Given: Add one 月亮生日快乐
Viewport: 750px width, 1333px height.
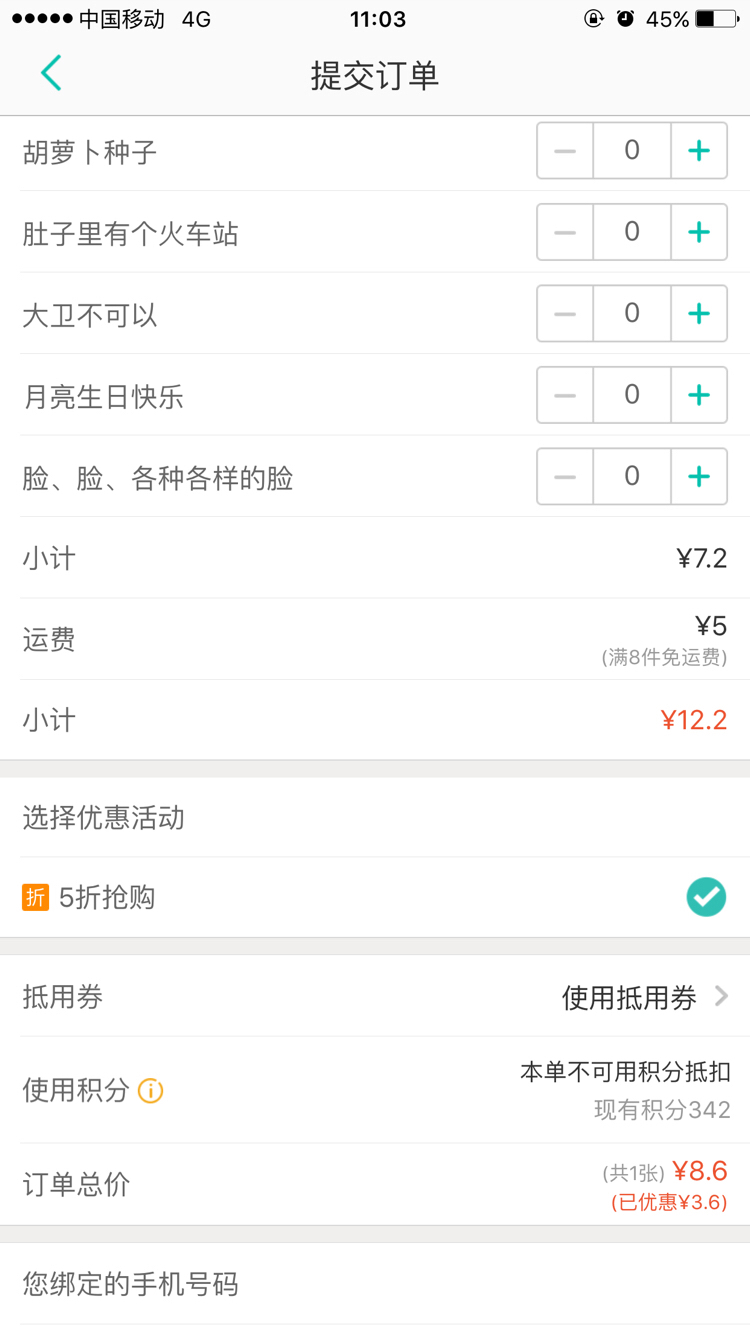Looking at the screenshot, I should 699,395.
